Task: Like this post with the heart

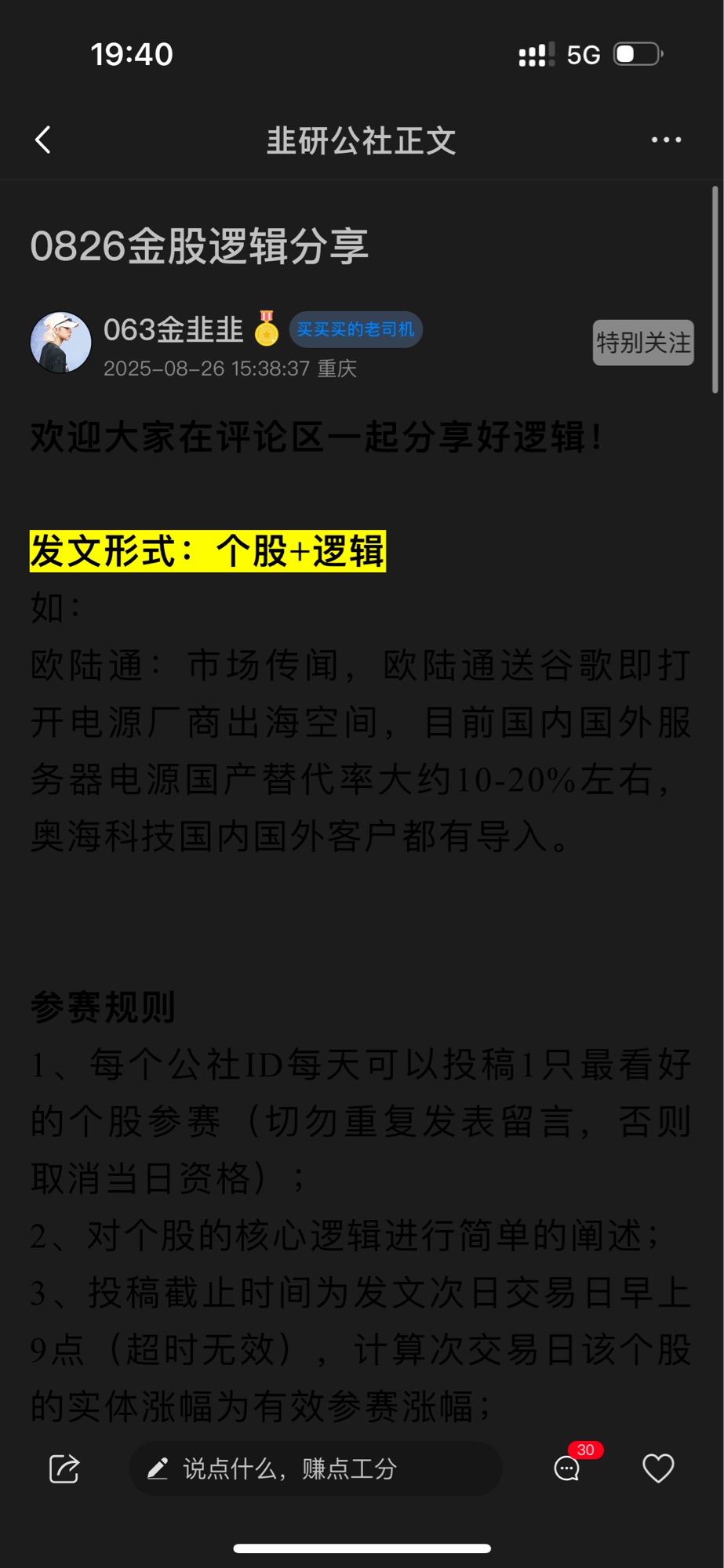Action: coord(657,1468)
